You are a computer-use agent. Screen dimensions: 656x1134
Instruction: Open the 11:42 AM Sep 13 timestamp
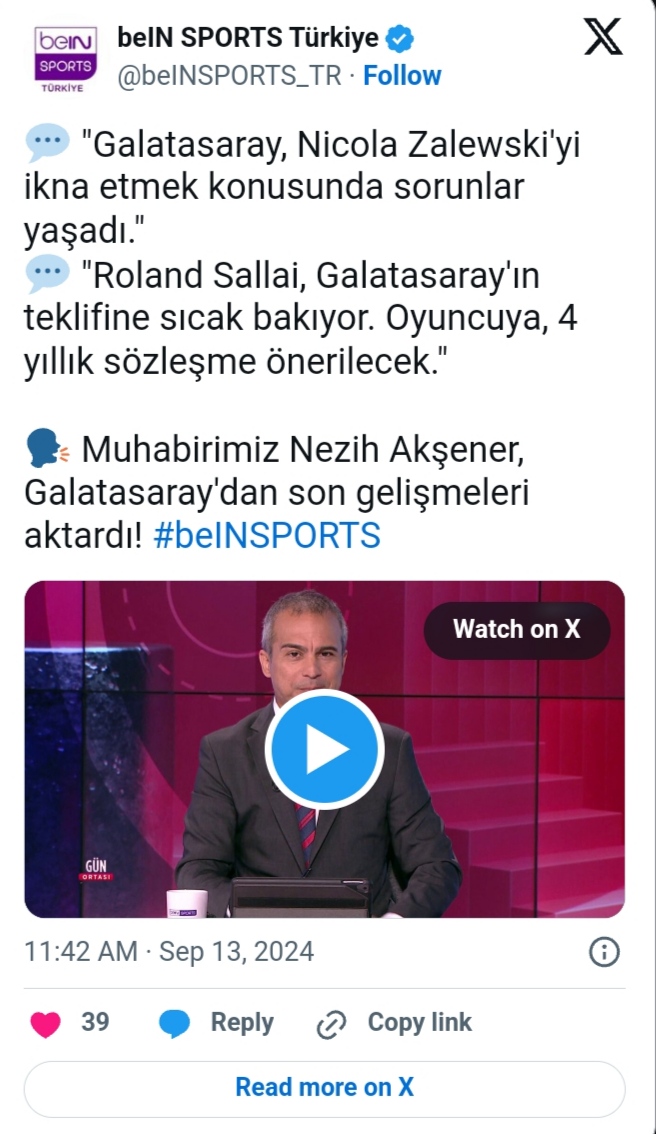click(169, 951)
